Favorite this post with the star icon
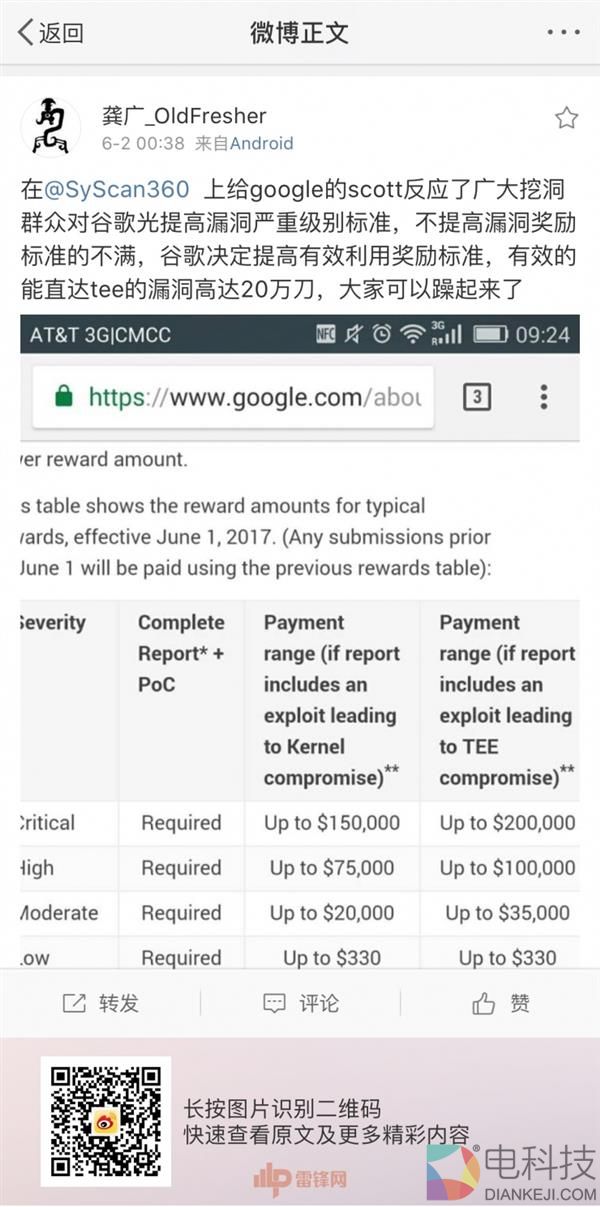This screenshot has height=1207, width=600. [566, 118]
